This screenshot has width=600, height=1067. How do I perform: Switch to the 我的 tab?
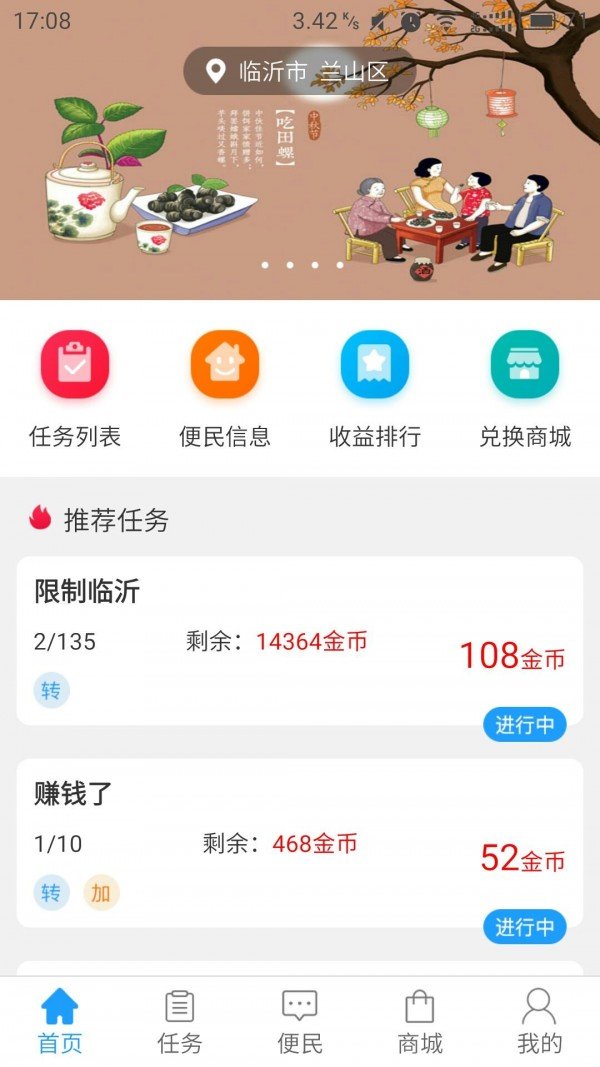click(x=539, y=1022)
